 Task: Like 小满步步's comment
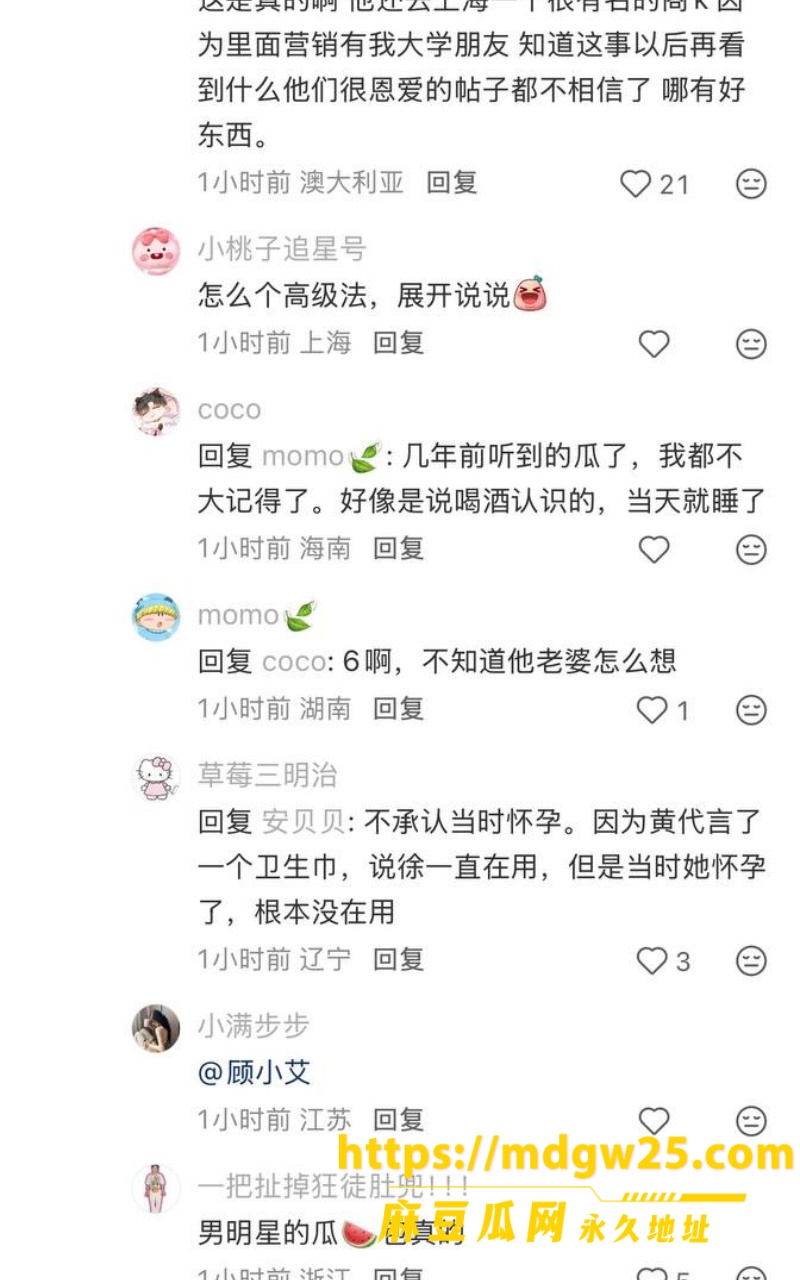(x=654, y=1120)
